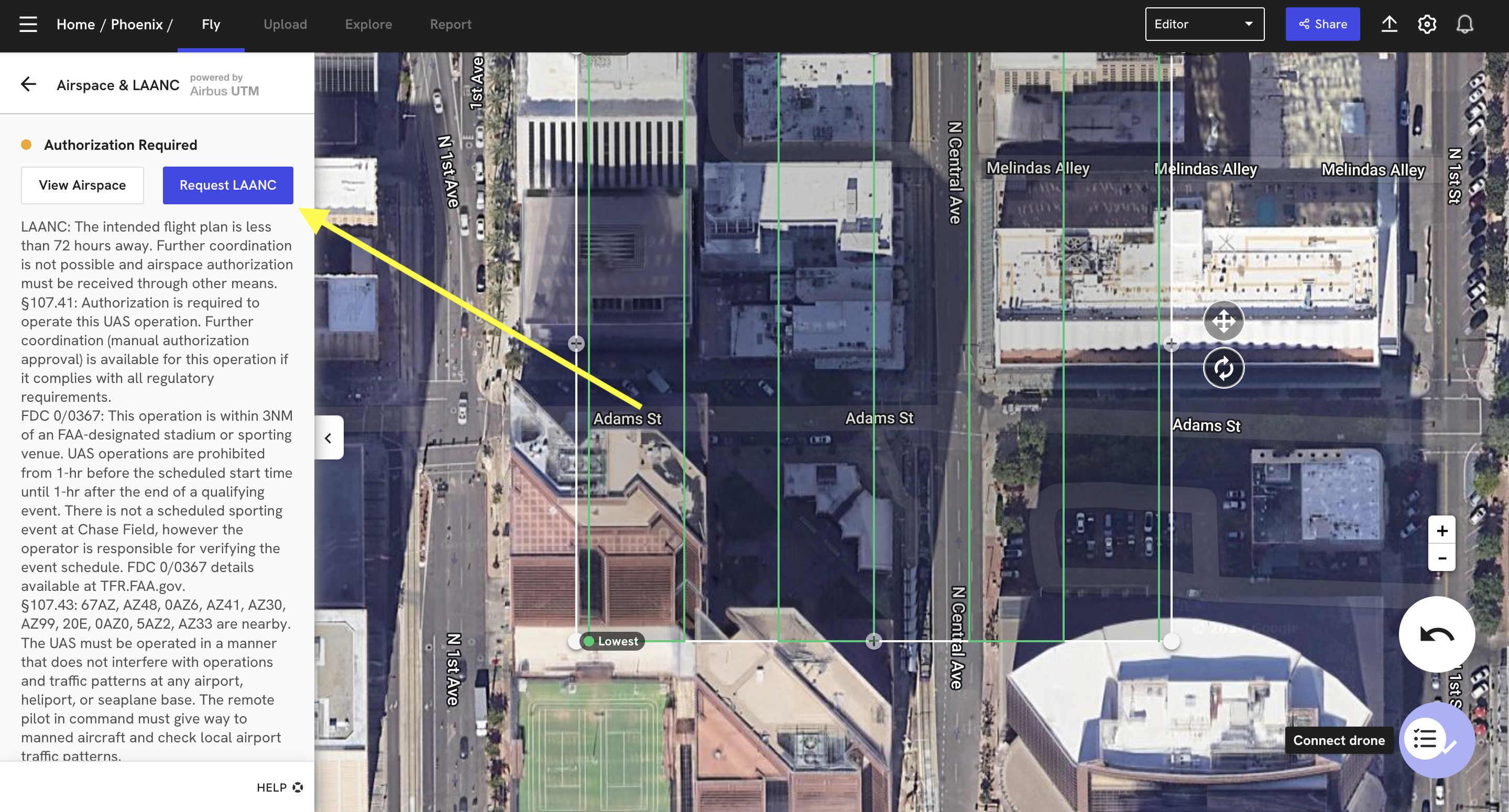The image size is (1509, 812).
Task: Go to Home breadcrumb
Action: coord(75,25)
